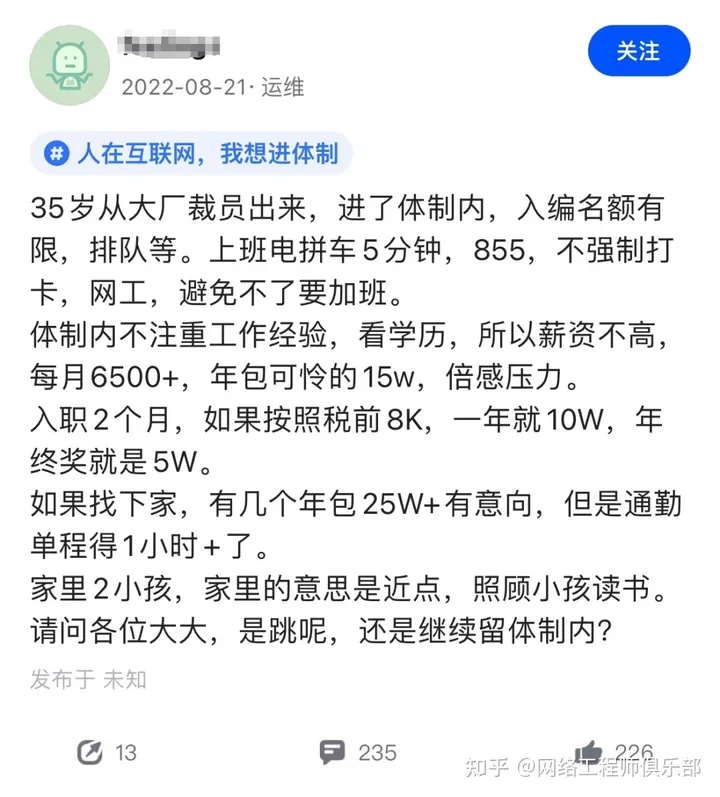The height and width of the screenshot is (797, 720).
Task: Like the post with the thumbs-up icon
Action: (589, 752)
